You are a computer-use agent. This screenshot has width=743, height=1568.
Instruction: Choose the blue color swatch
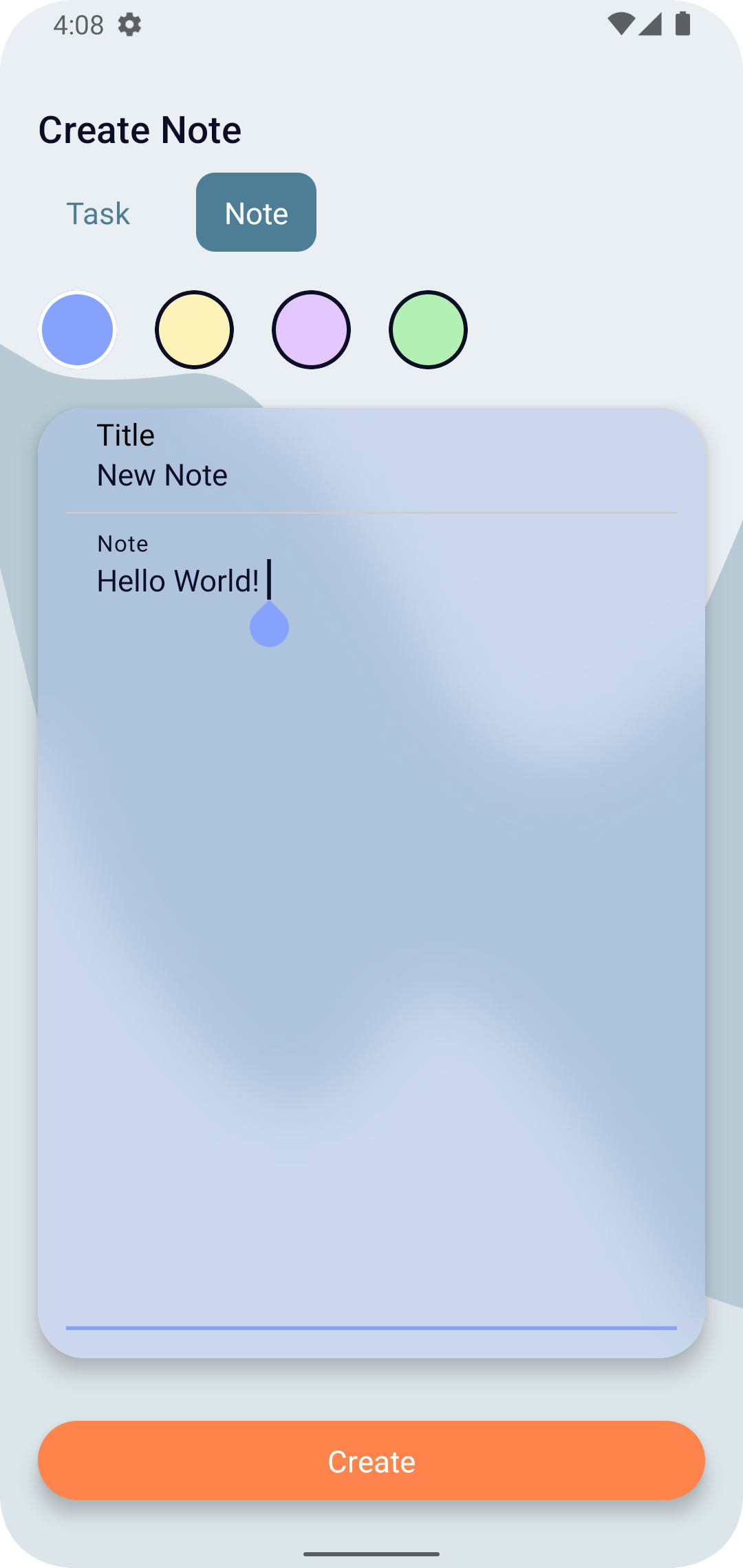(x=77, y=330)
